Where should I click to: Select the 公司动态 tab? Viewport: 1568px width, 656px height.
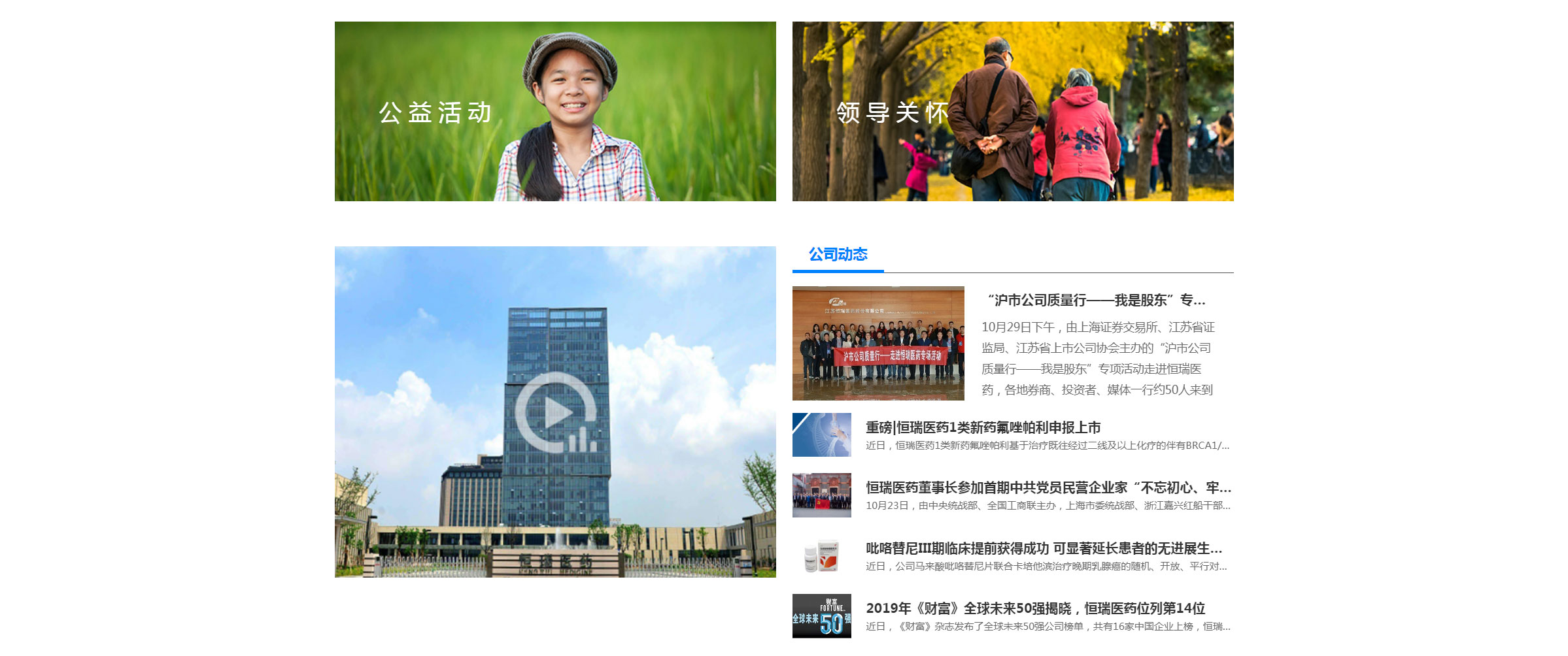[x=838, y=254]
